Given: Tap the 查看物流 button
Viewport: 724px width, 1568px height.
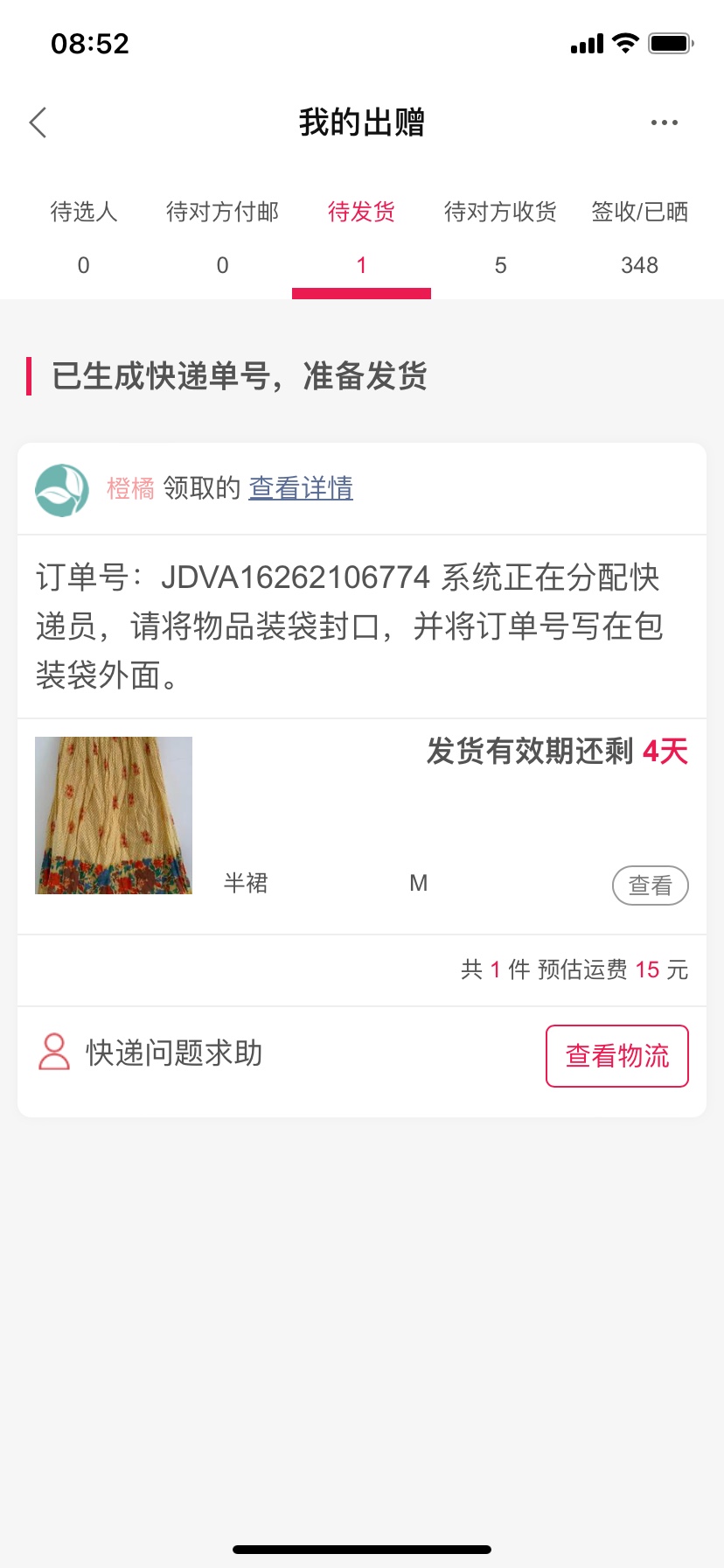Looking at the screenshot, I should pos(617,1056).
